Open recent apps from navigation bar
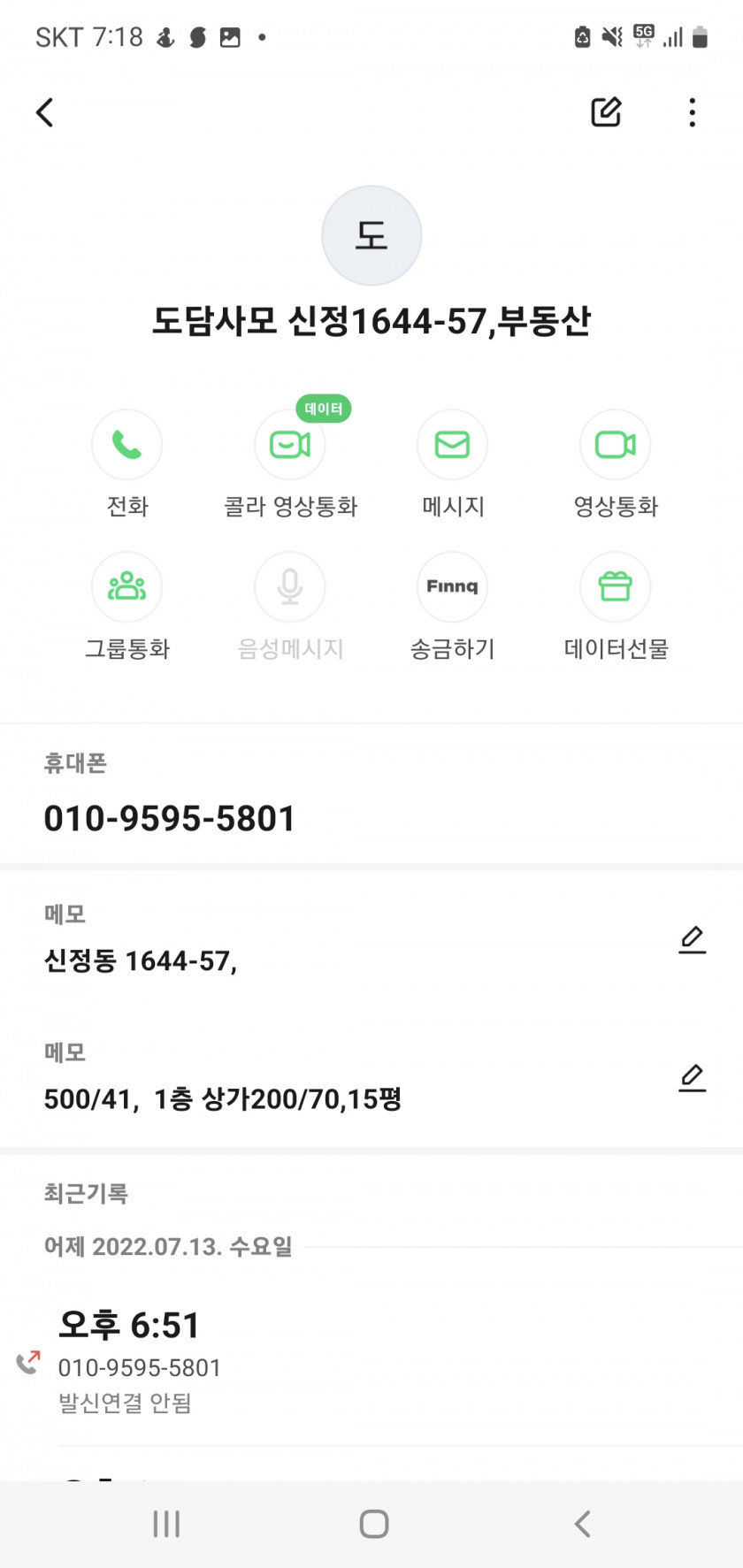Image resolution: width=743 pixels, height=1568 pixels. [x=166, y=1524]
